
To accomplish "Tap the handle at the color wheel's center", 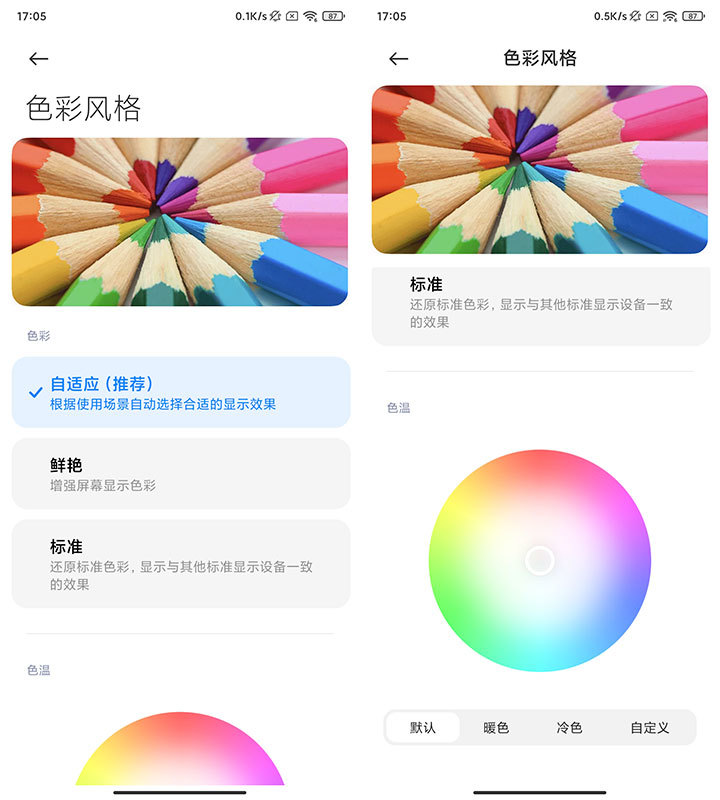I will pos(539,560).
